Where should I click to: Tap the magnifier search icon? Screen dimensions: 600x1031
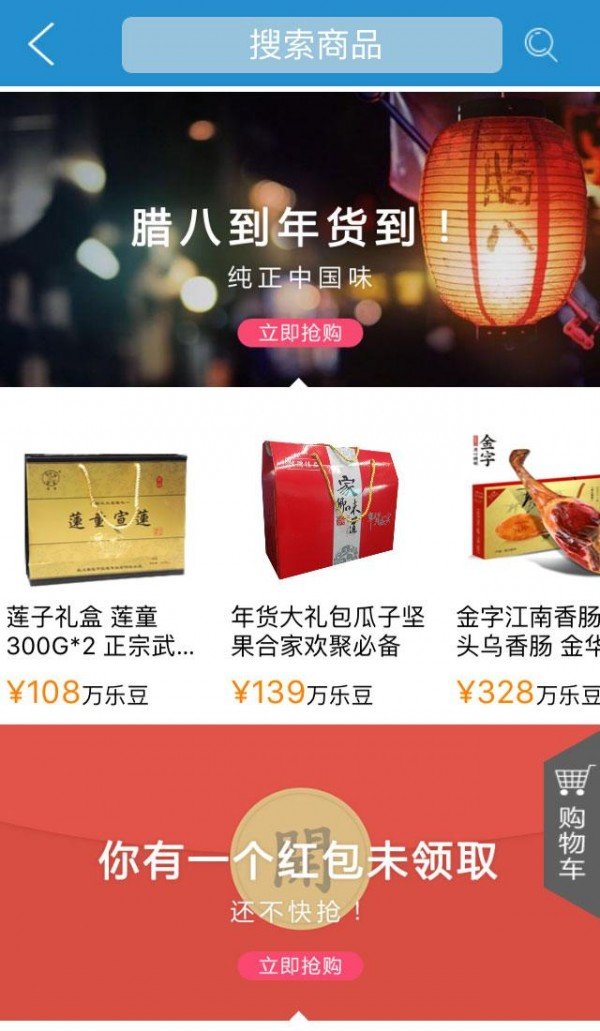pos(540,45)
